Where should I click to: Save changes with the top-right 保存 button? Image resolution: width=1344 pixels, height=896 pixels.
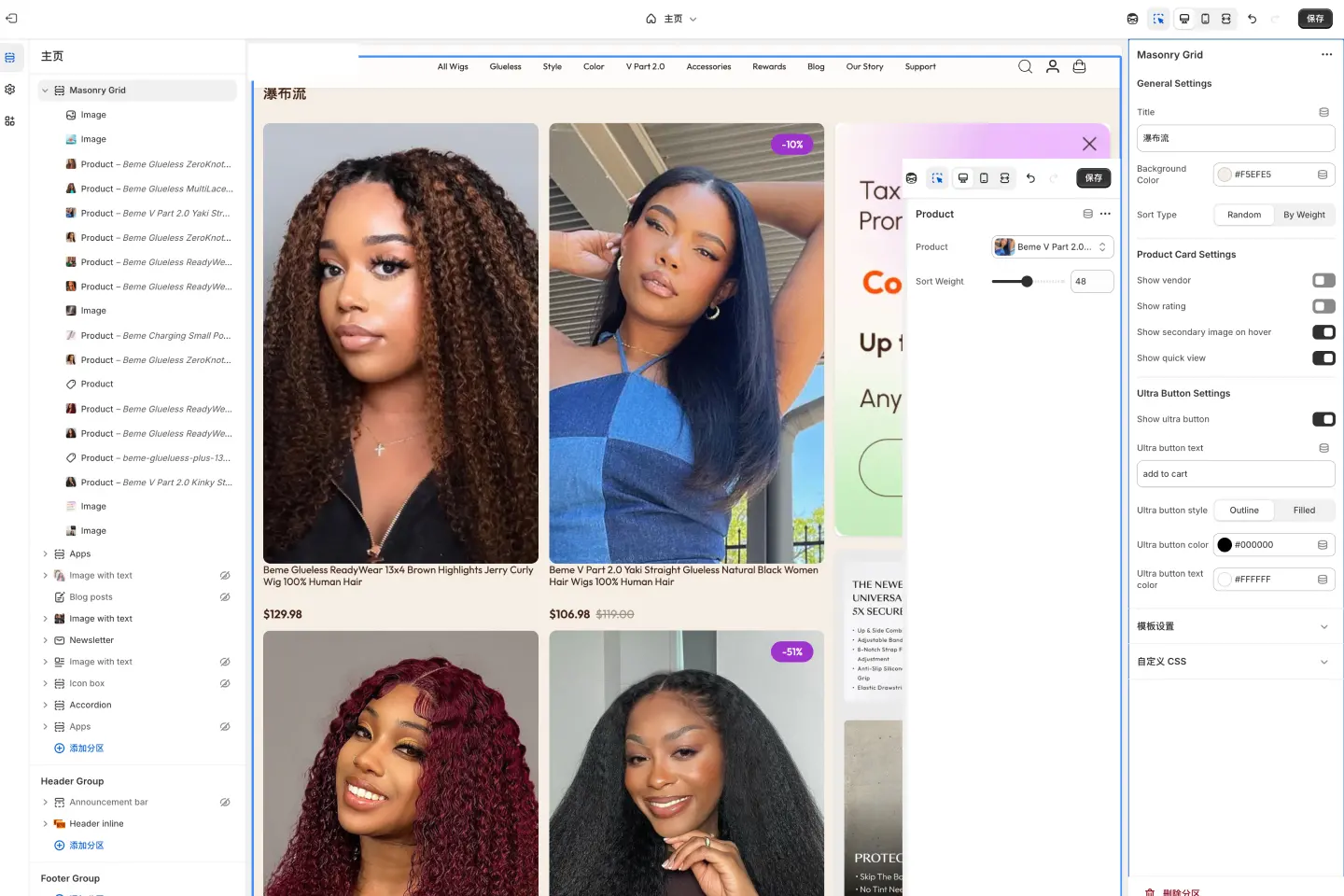click(x=1314, y=19)
